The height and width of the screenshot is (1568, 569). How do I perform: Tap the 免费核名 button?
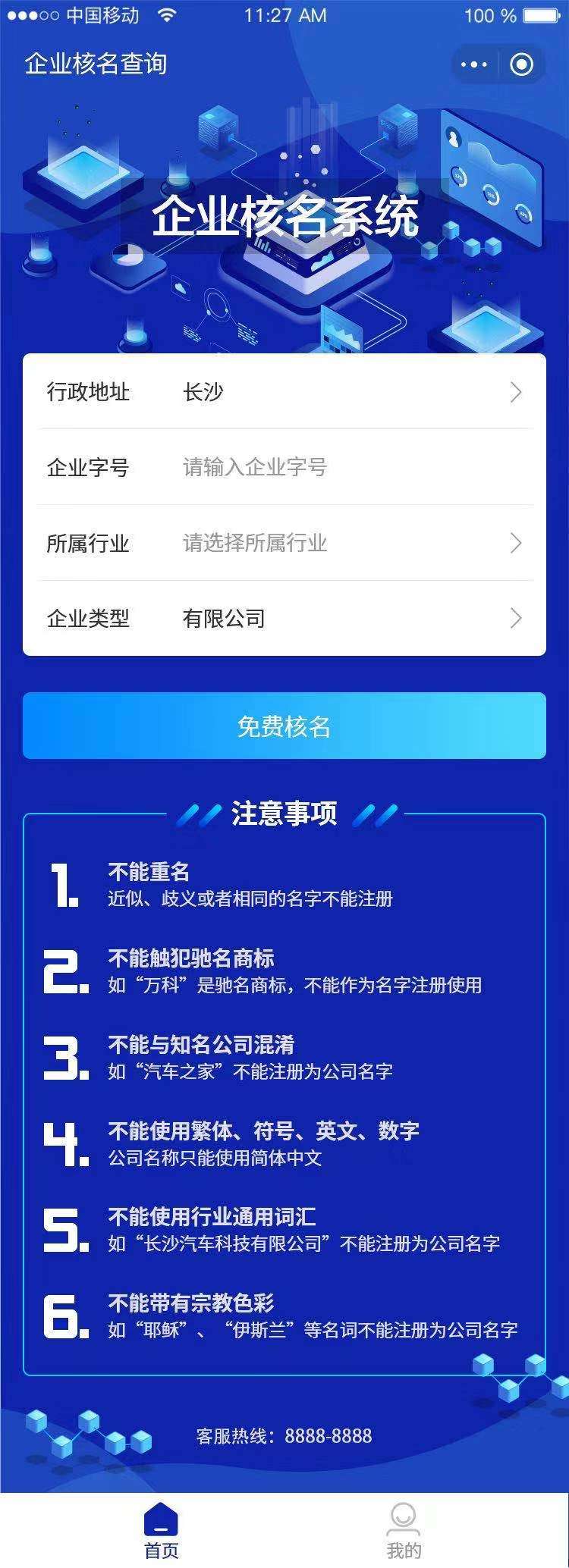pyautogui.click(x=284, y=726)
